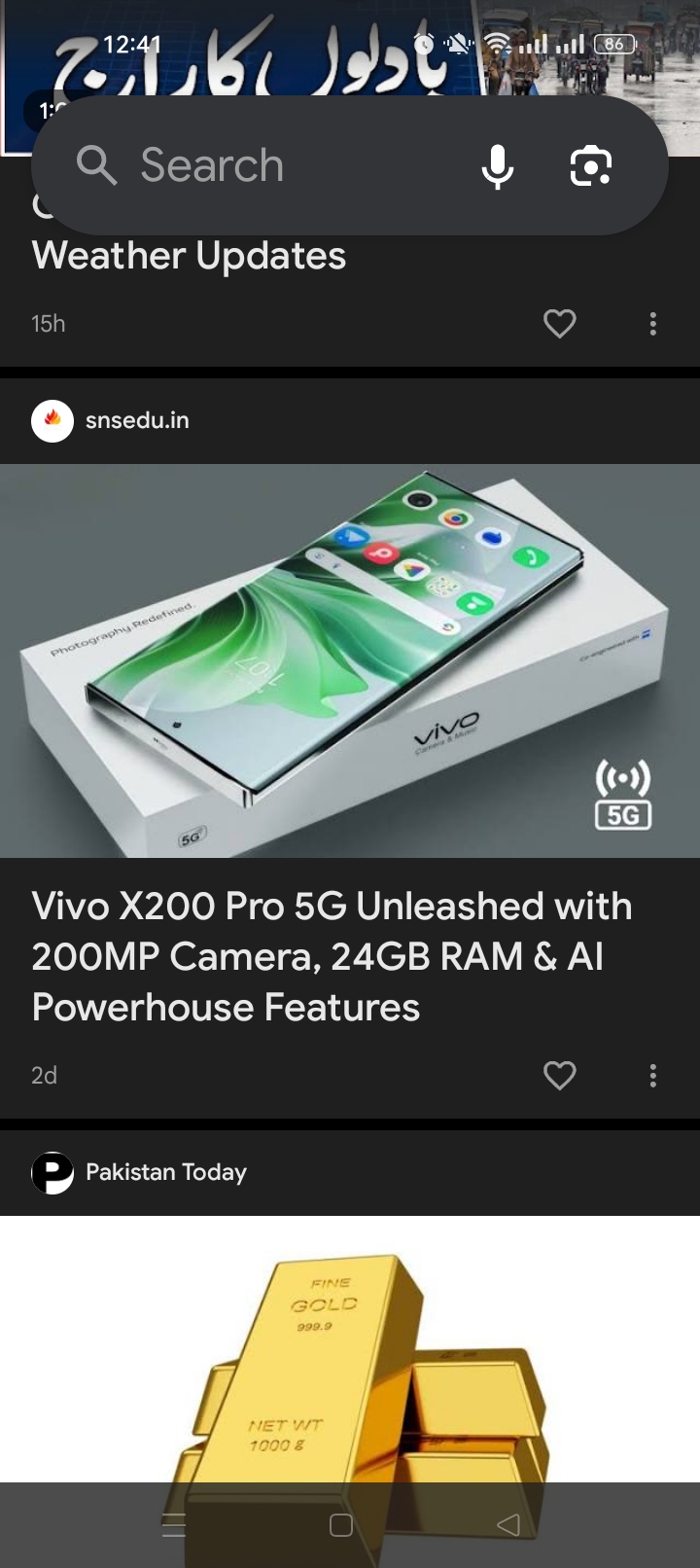Open the Vivo X200 Pro 5G article

(332, 956)
